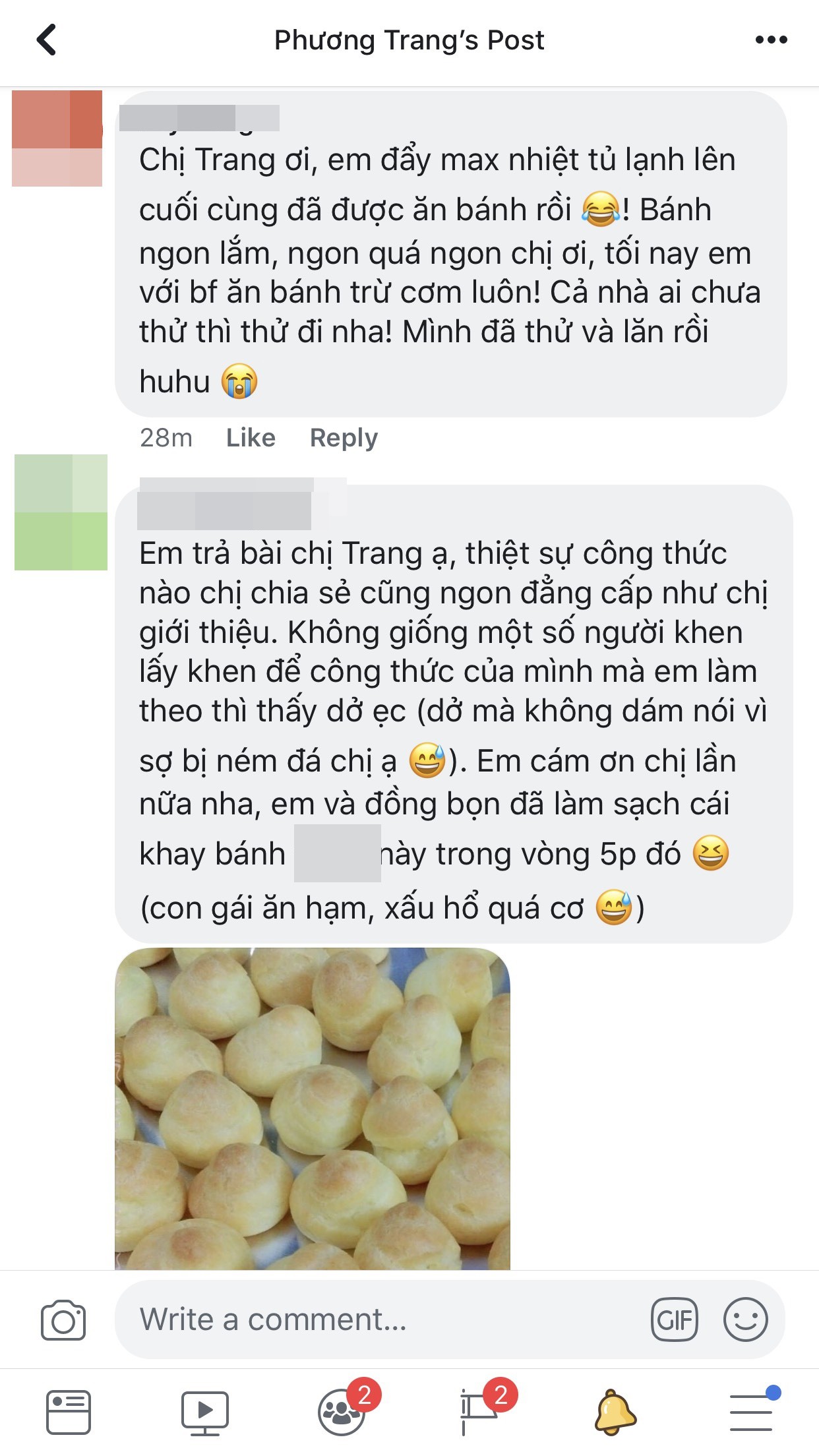Open the notifications bell tab
The height and width of the screenshot is (1456, 819).
(615, 1412)
